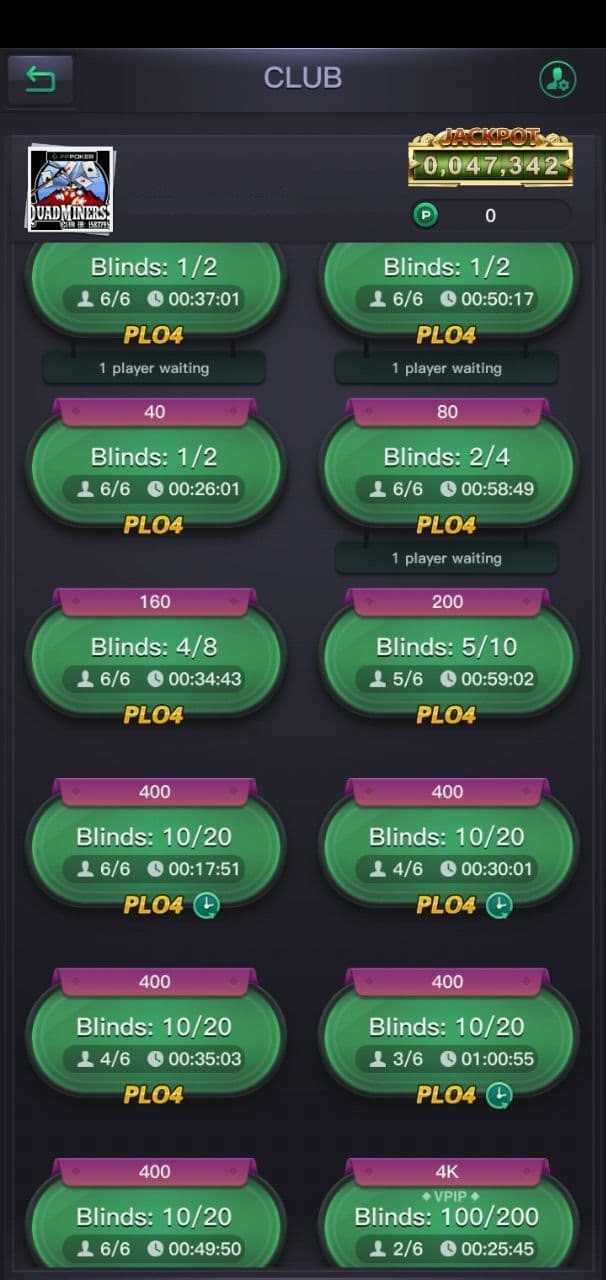The image size is (606, 1280).
Task: Join the 40 buy-in Blinds 1/2 table
Action: click(154, 470)
